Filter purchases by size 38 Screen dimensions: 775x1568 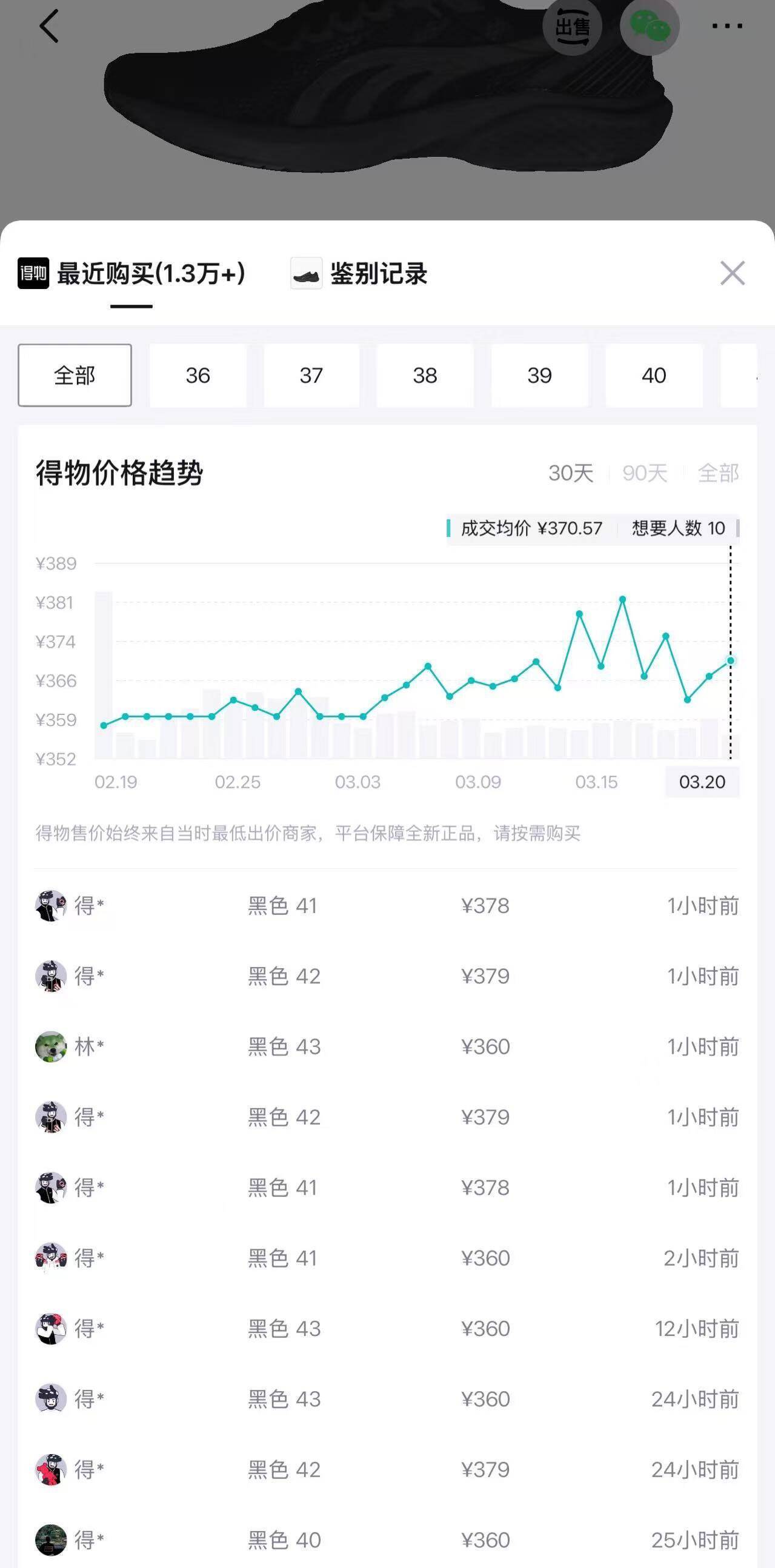[x=425, y=375]
